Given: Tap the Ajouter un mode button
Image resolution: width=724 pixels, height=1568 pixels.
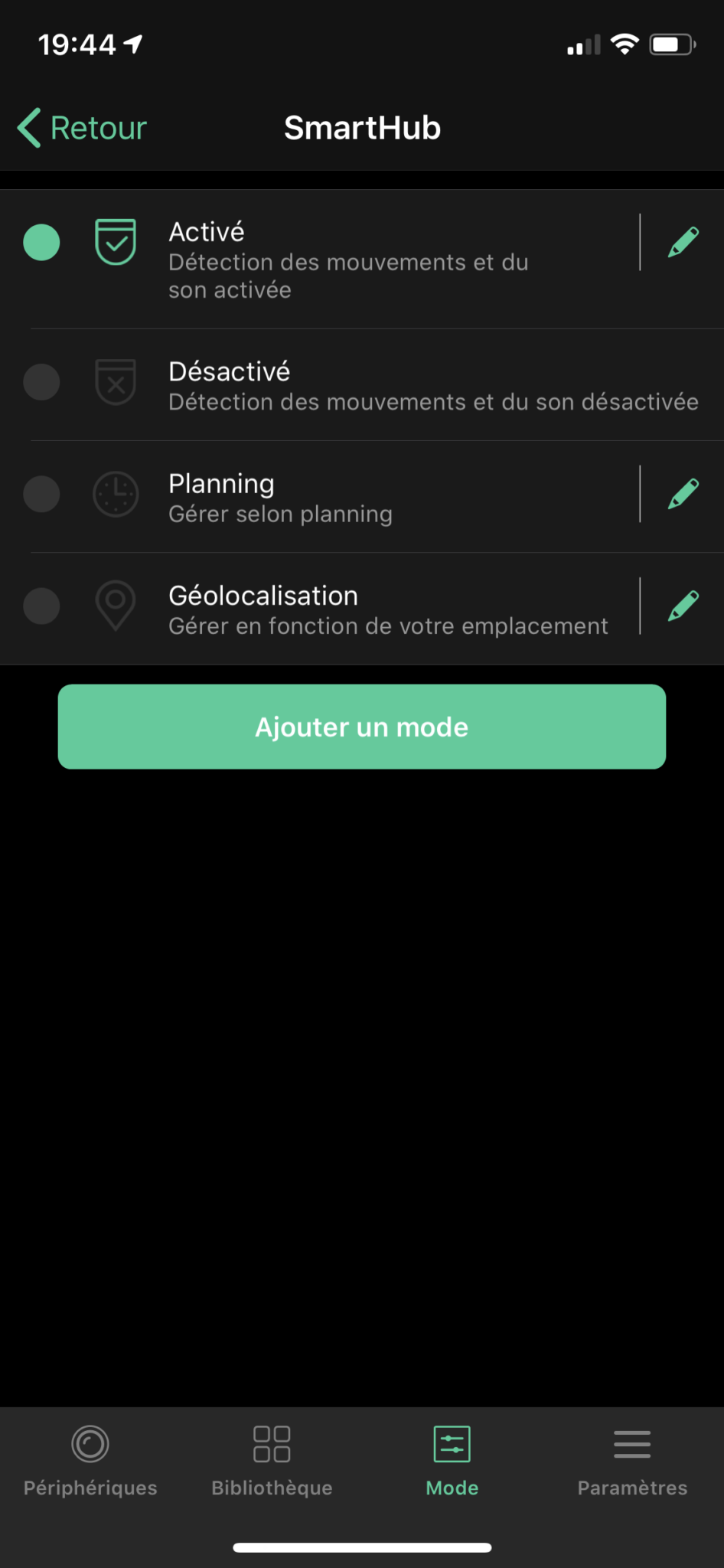Looking at the screenshot, I should point(362,727).
